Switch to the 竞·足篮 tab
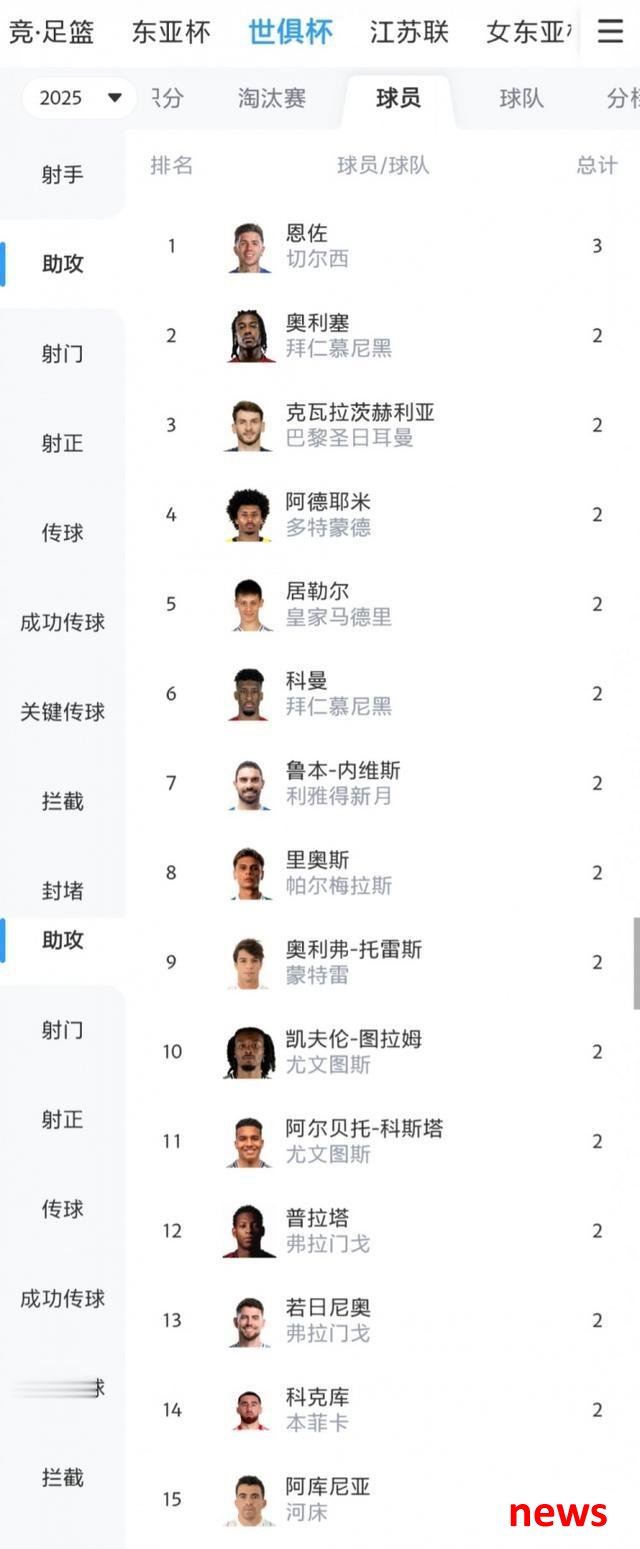 [x=51, y=32]
